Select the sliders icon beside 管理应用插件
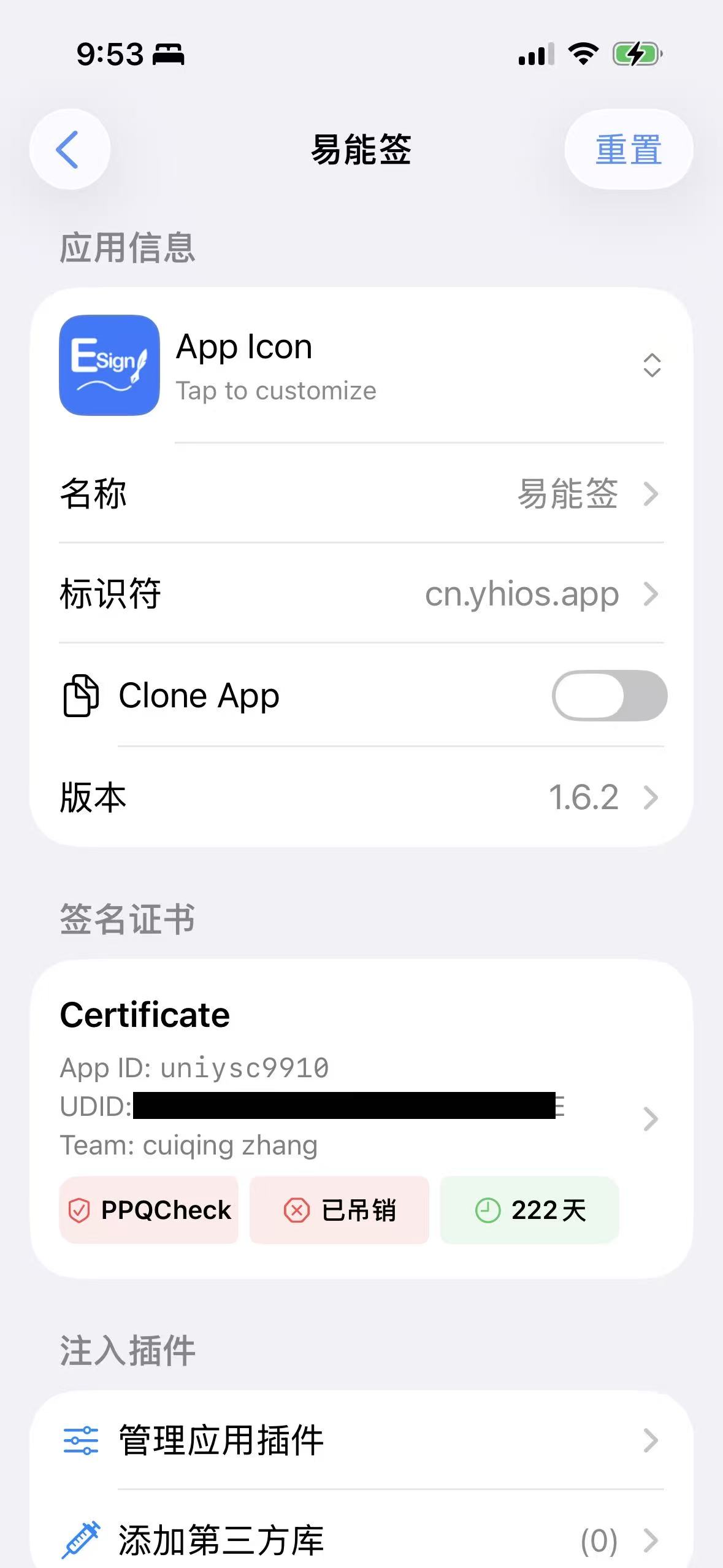 [80, 1439]
